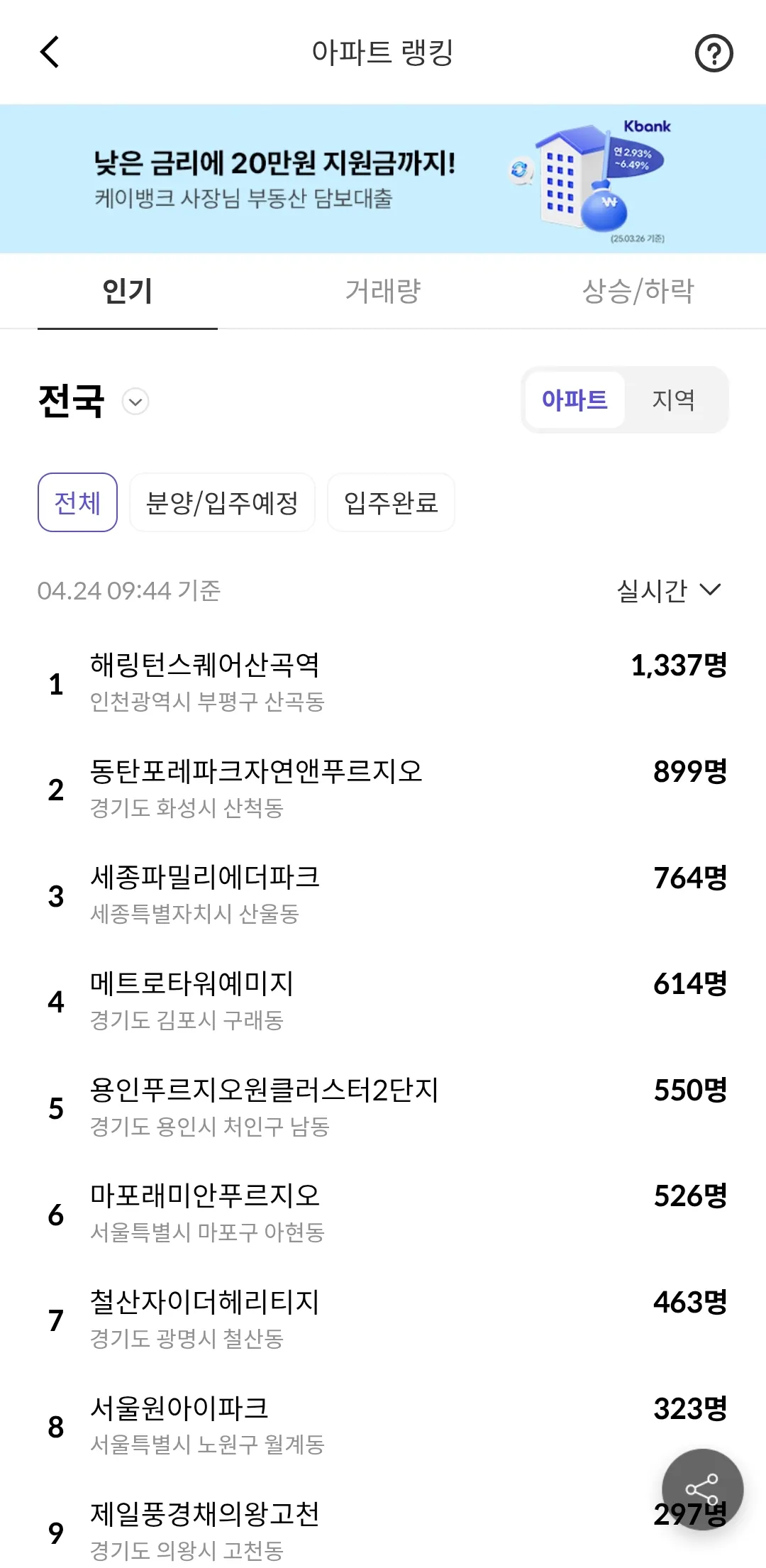The image size is (766, 1568).
Task: Switch ranking to 지역
Action: coord(673,400)
